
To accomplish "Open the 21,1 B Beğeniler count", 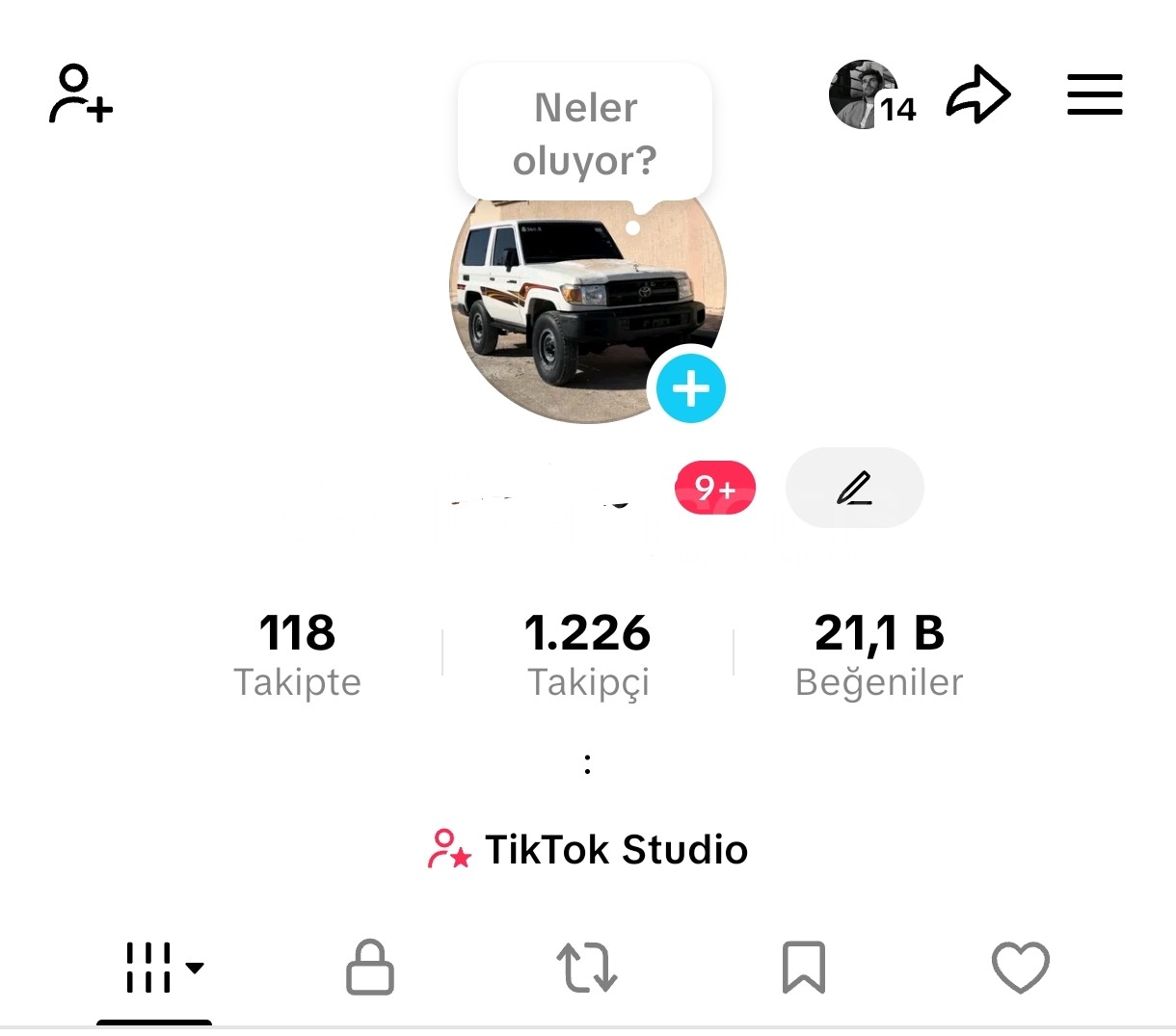I will pos(878,653).
